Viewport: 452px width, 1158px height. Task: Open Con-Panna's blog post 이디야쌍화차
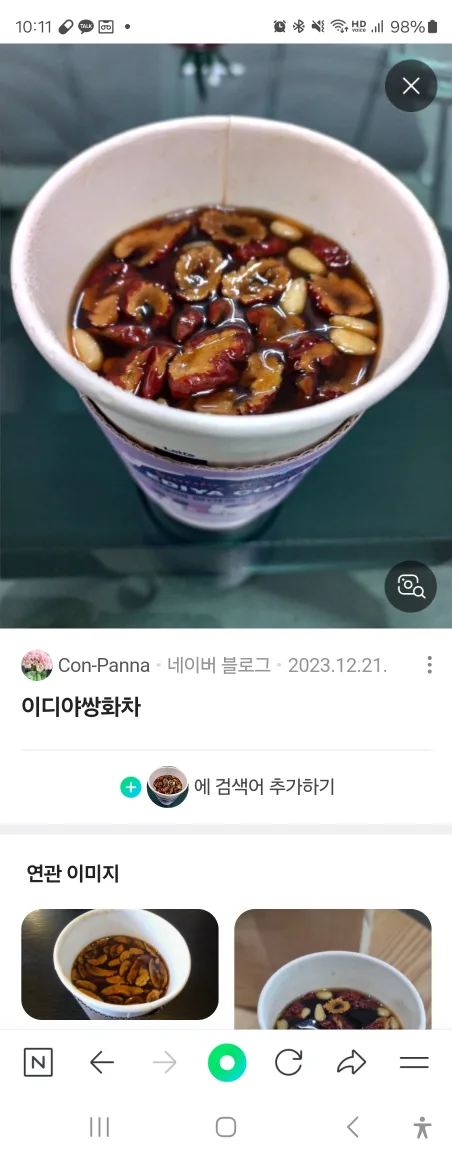click(x=81, y=707)
